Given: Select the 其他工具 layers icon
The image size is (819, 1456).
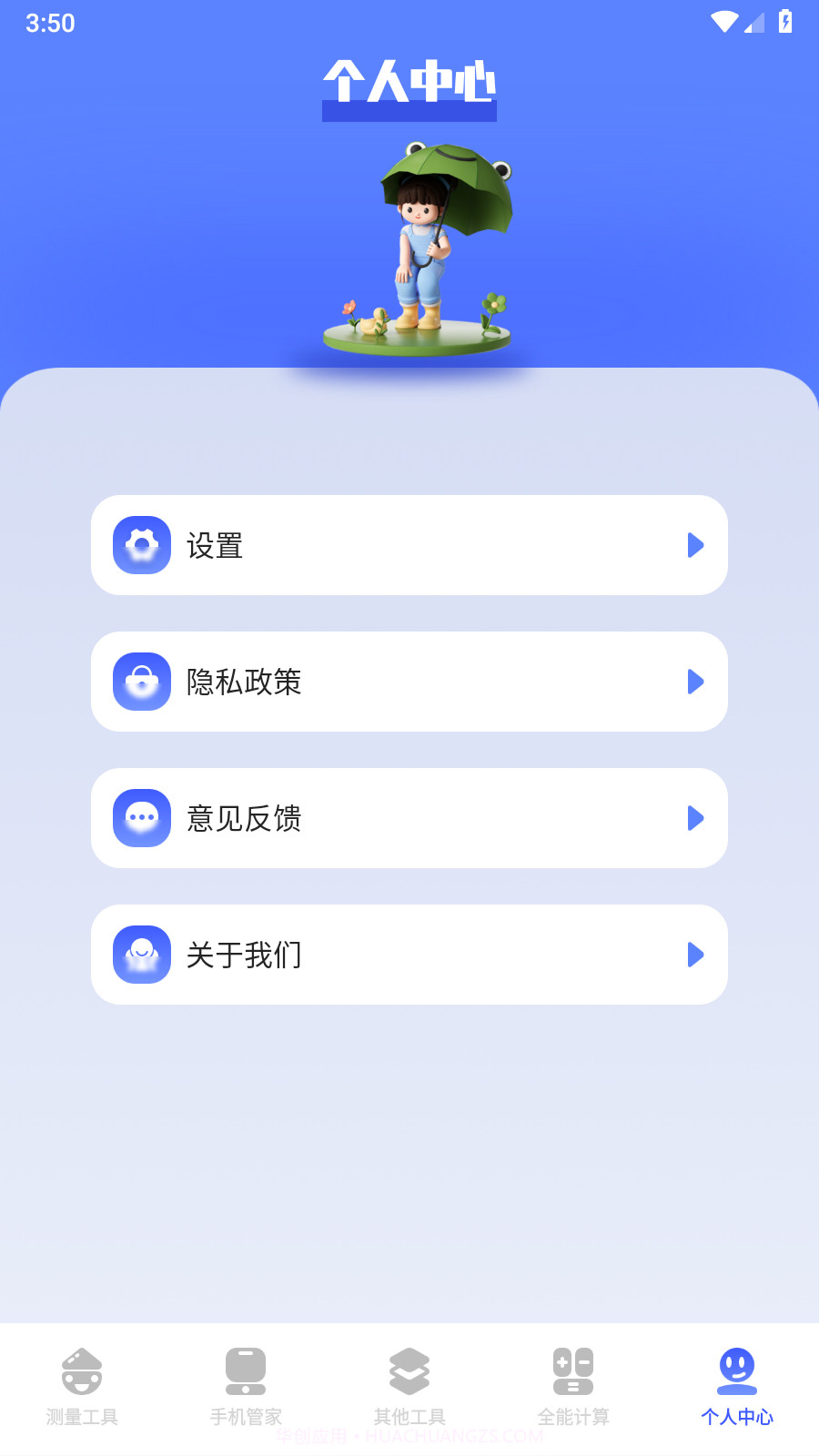Looking at the screenshot, I should [x=409, y=1372].
